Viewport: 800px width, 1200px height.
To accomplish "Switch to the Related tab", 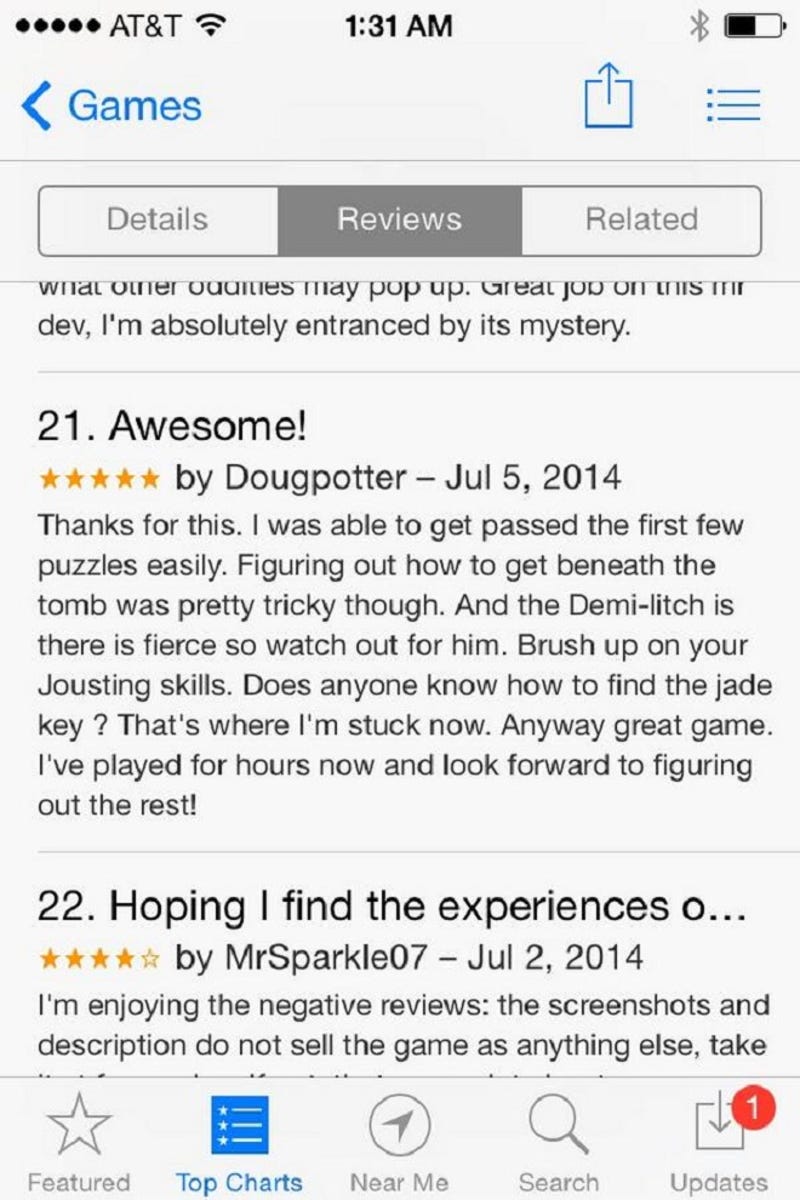I will point(641,219).
